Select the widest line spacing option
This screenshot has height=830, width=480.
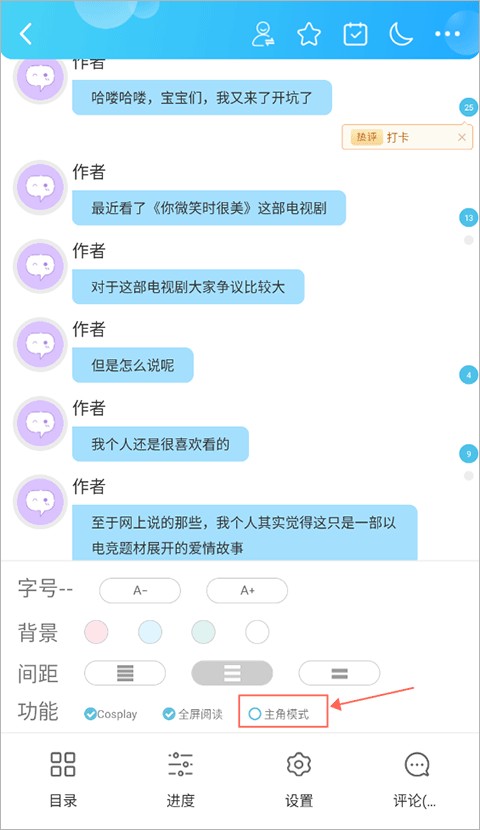(x=339, y=673)
